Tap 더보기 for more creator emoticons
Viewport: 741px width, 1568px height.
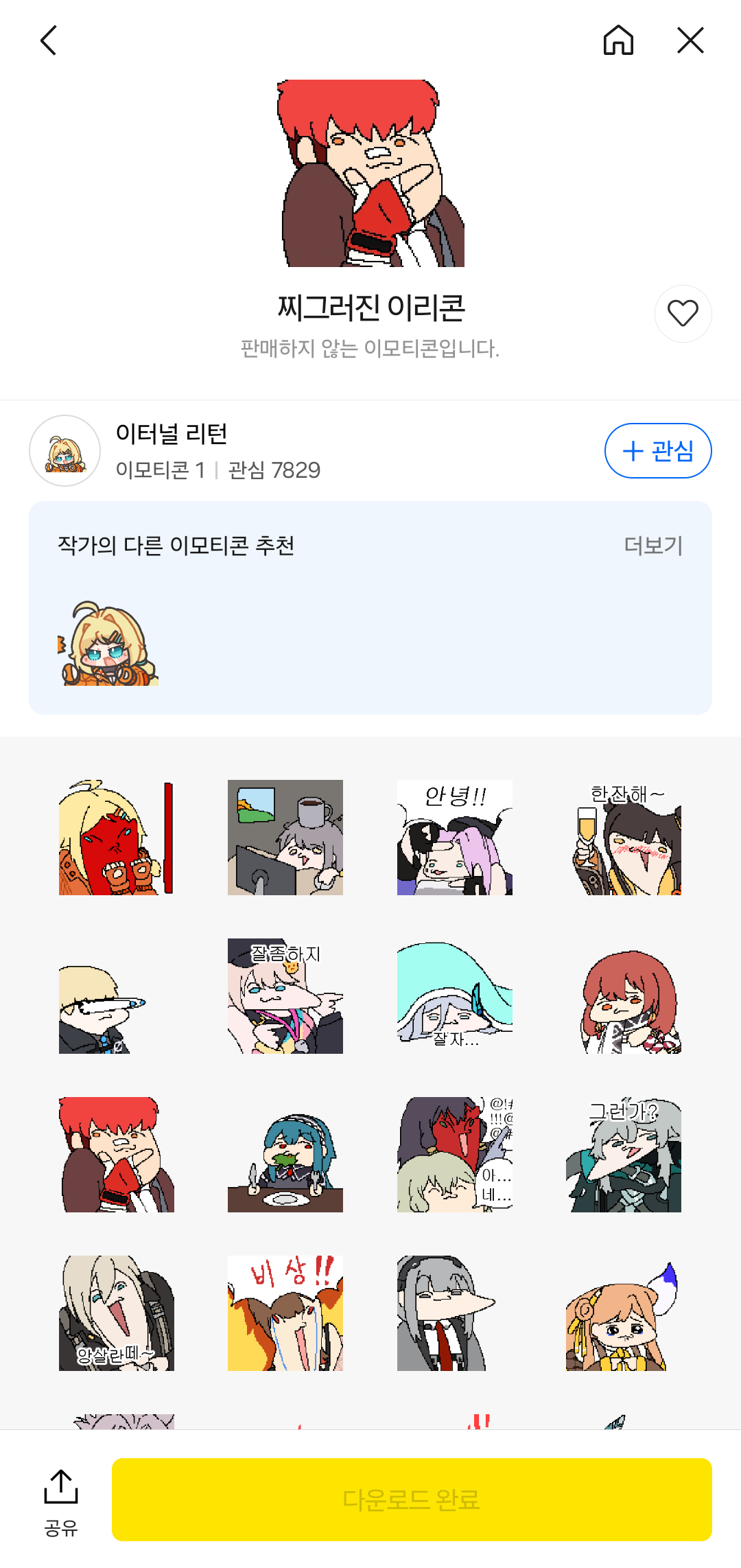click(x=652, y=546)
